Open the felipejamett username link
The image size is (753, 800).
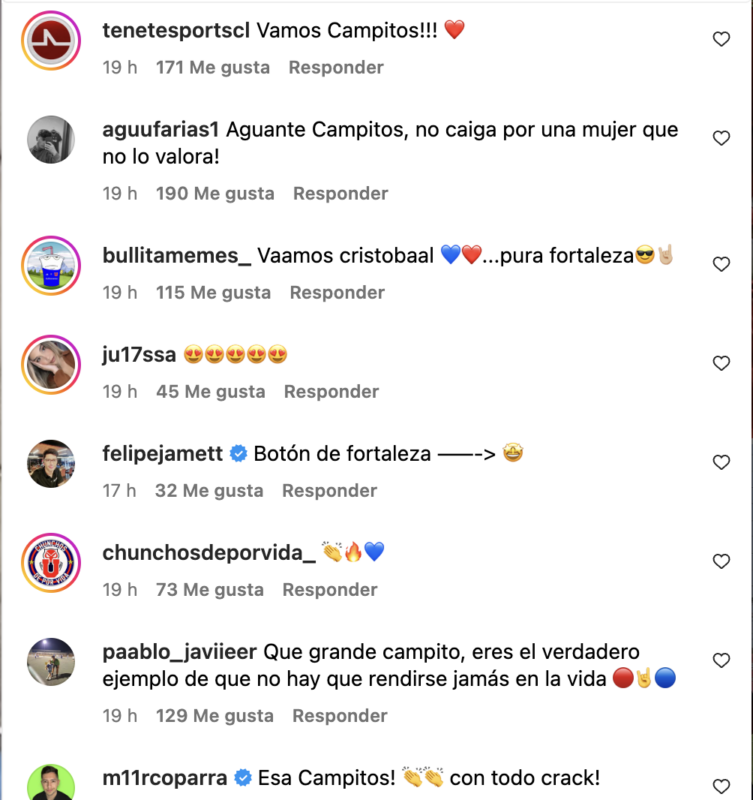pos(163,454)
